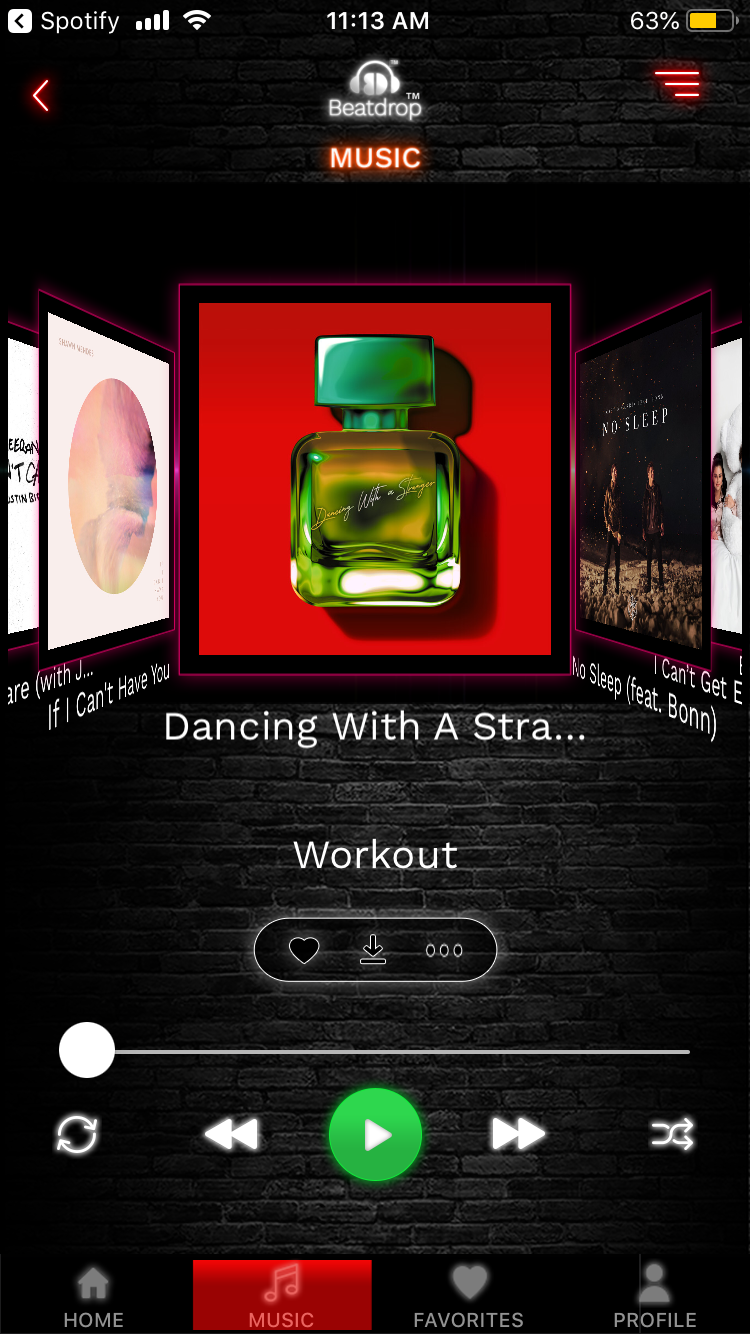The height and width of the screenshot is (1334, 750).
Task: Like the current song with heart
Action: [304, 950]
